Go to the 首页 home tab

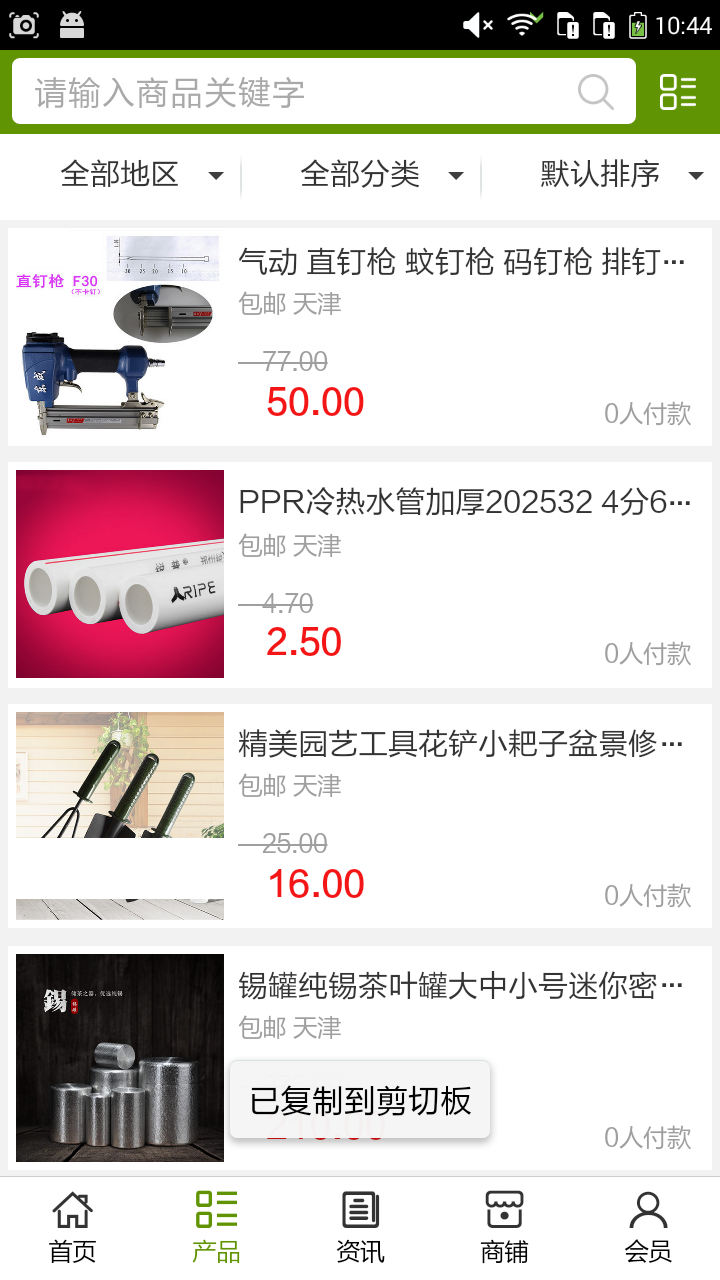point(72,1228)
